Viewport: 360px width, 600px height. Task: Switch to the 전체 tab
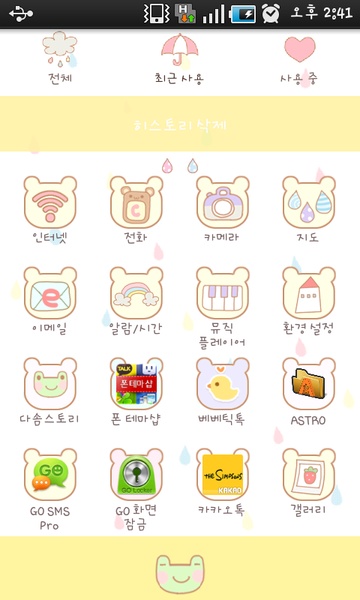point(60,59)
